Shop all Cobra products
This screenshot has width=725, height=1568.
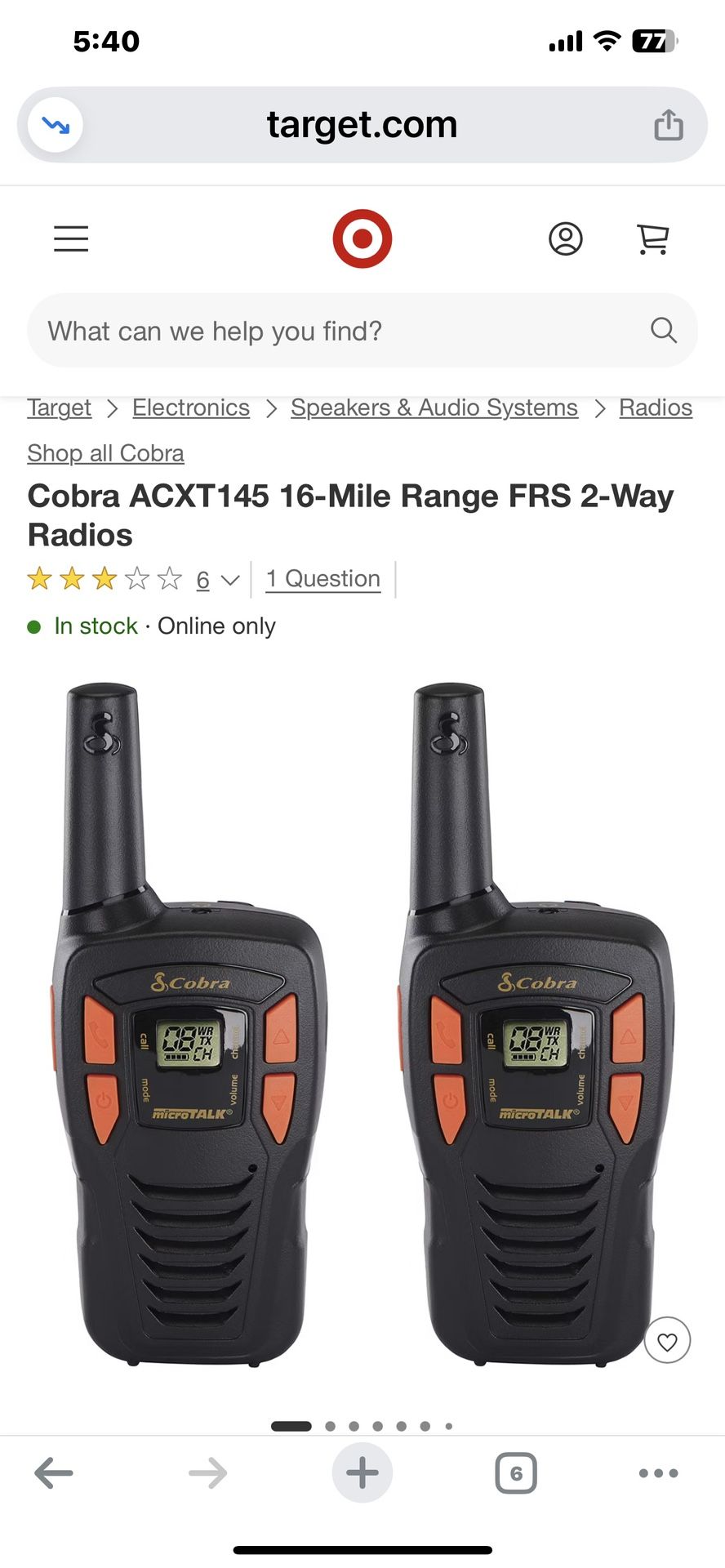105,453
